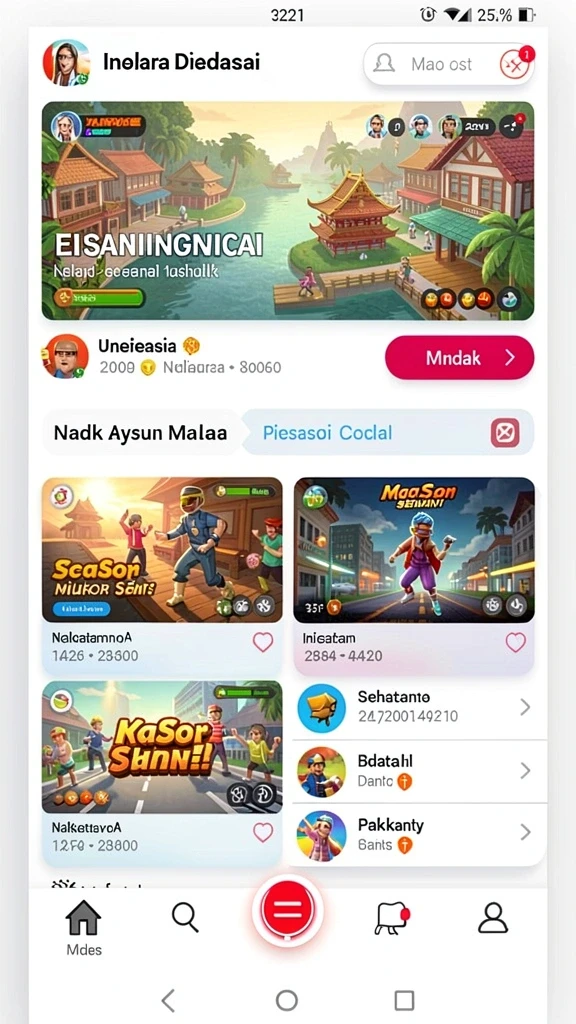The width and height of the screenshot is (576, 1024).
Task: Favorite the Inicatam game with the heart
Action: [515, 642]
